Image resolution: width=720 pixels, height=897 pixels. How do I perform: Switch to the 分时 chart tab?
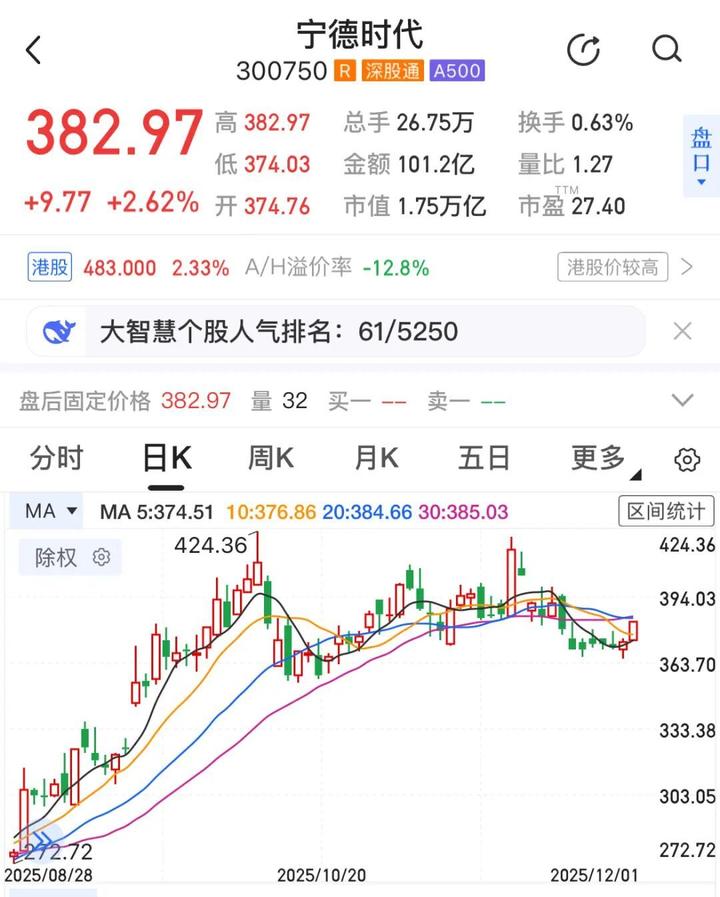click(57, 459)
